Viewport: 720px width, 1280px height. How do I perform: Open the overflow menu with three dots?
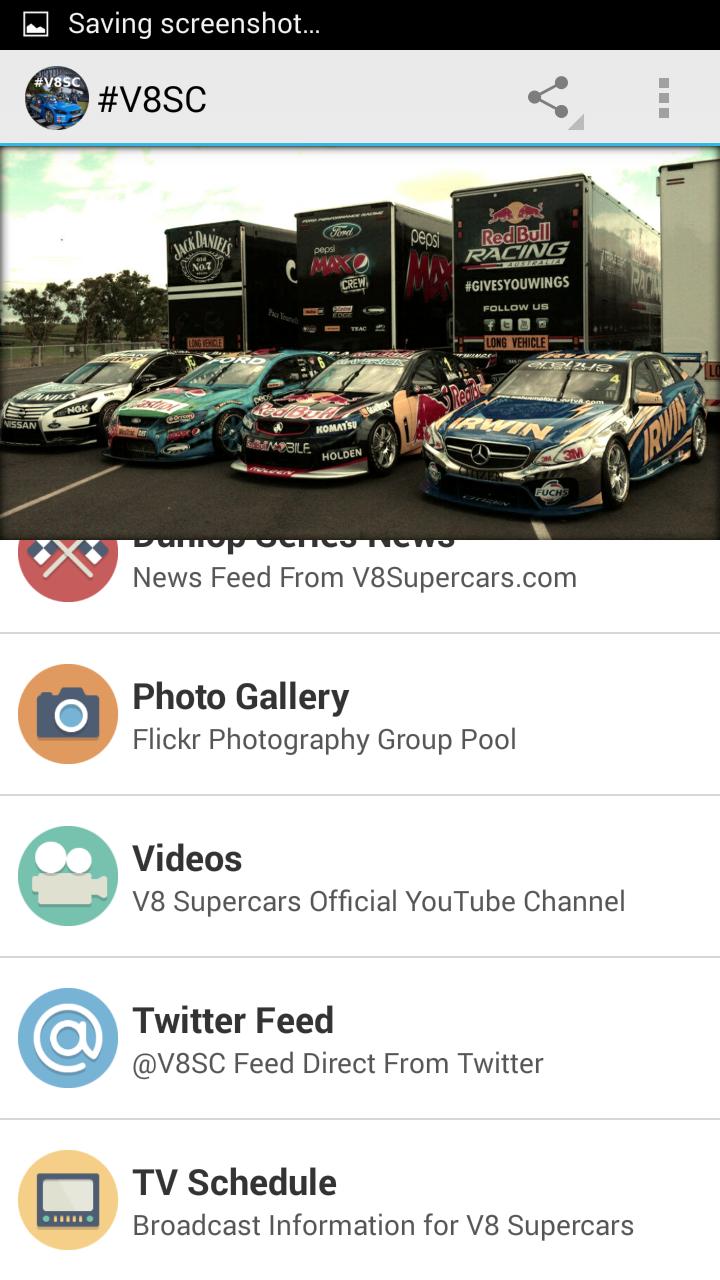pos(662,97)
